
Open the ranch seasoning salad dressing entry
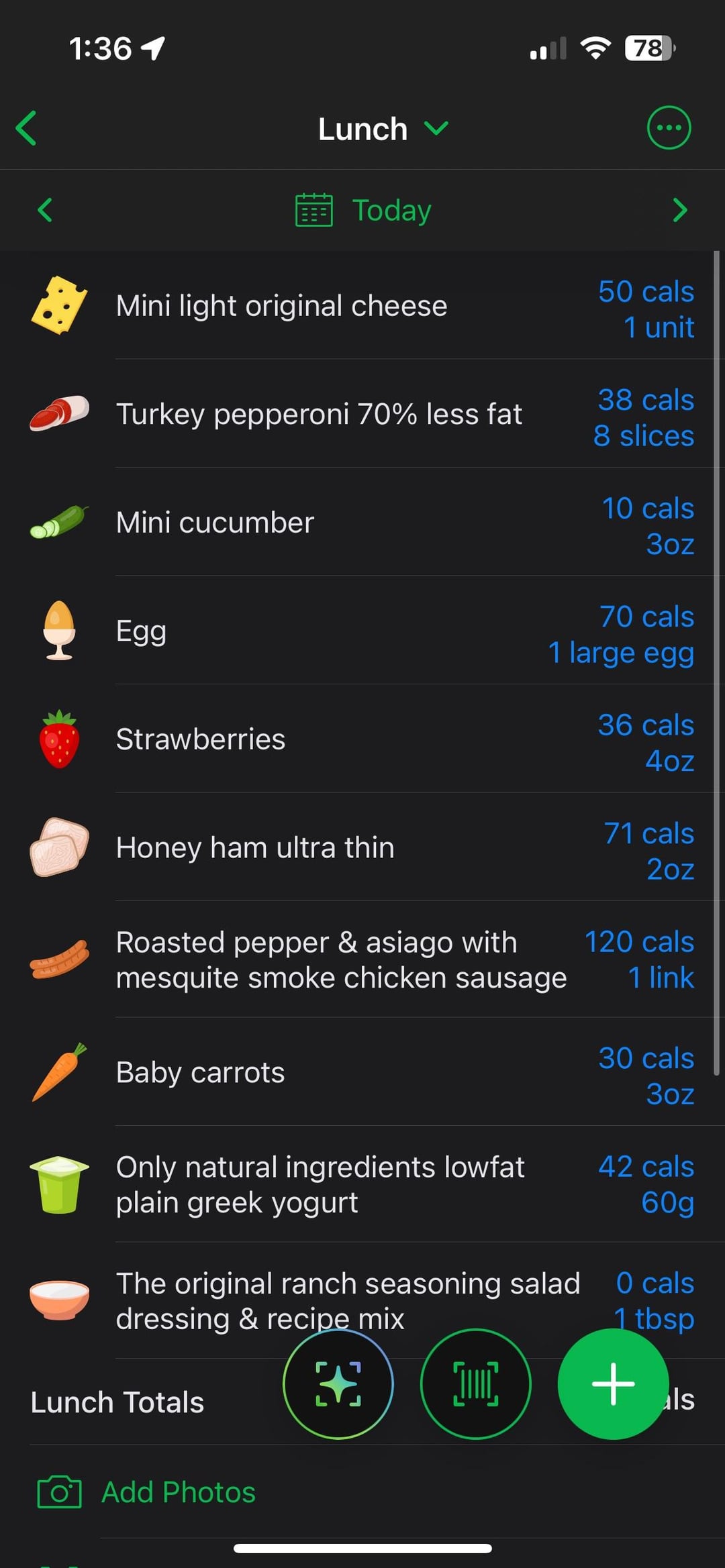362,1290
